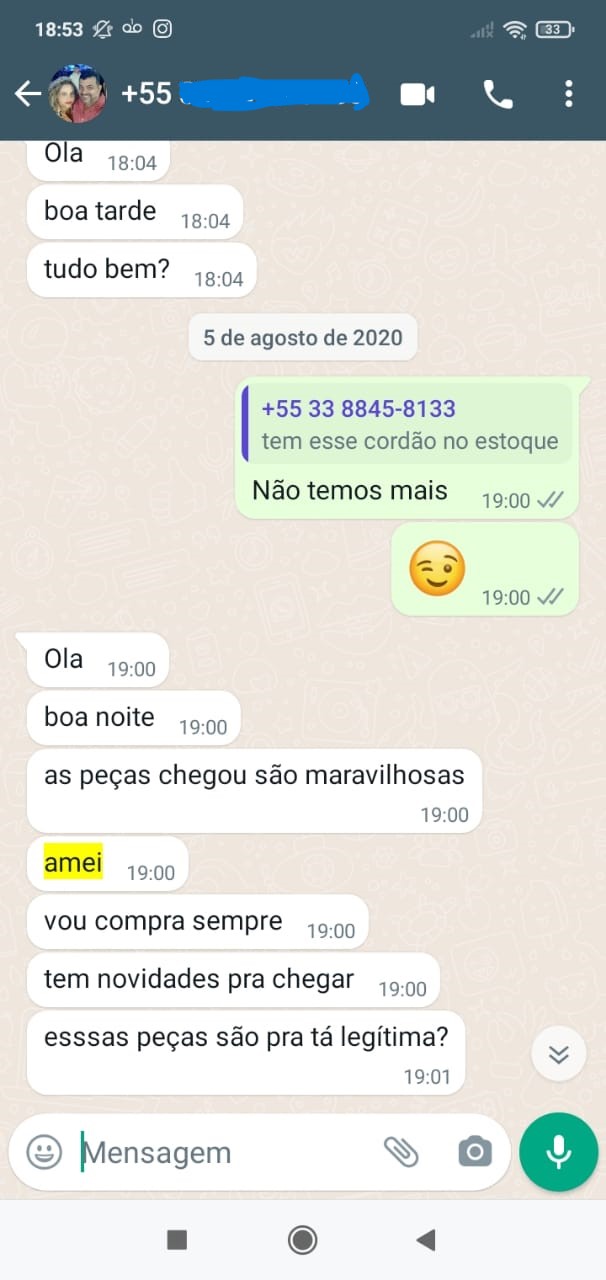
Task: Open the camera from message bar
Action: pyautogui.click(x=474, y=1152)
